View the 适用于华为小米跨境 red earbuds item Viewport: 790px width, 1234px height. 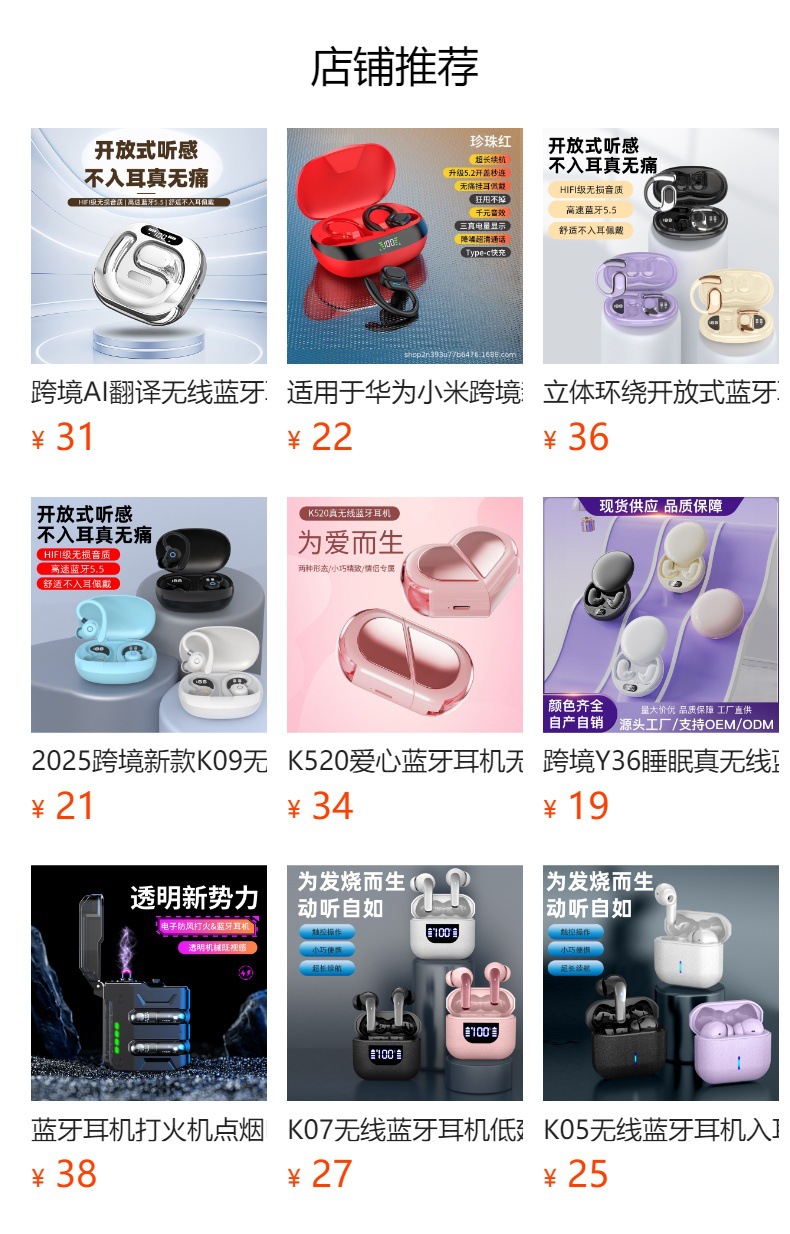405,246
